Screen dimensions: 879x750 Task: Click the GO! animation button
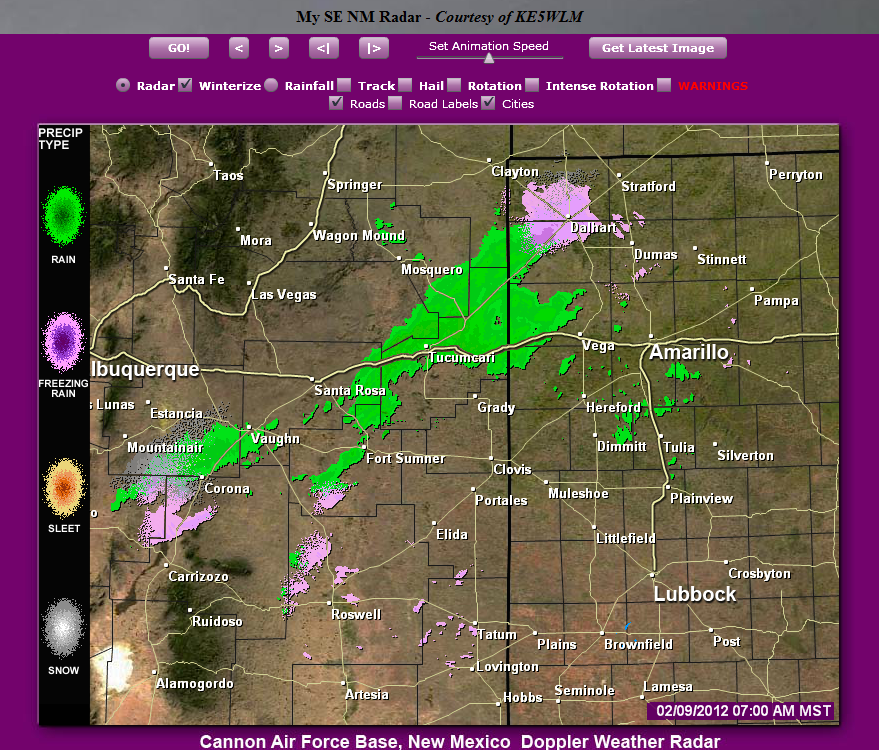coord(178,48)
